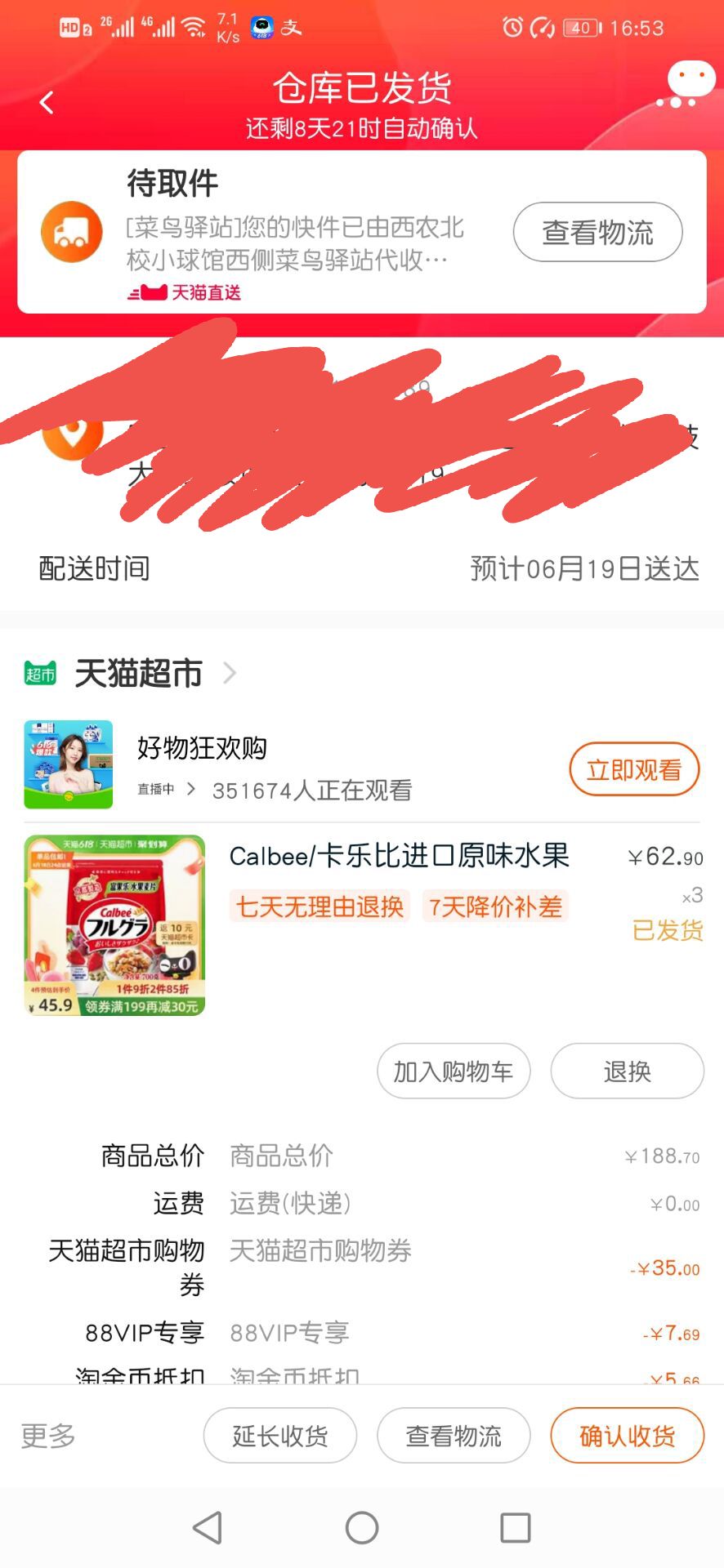This screenshot has height=1568, width=724.
Task: Tap 加入购物车 for the Calbee item
Action: [x=454, y=1071]
